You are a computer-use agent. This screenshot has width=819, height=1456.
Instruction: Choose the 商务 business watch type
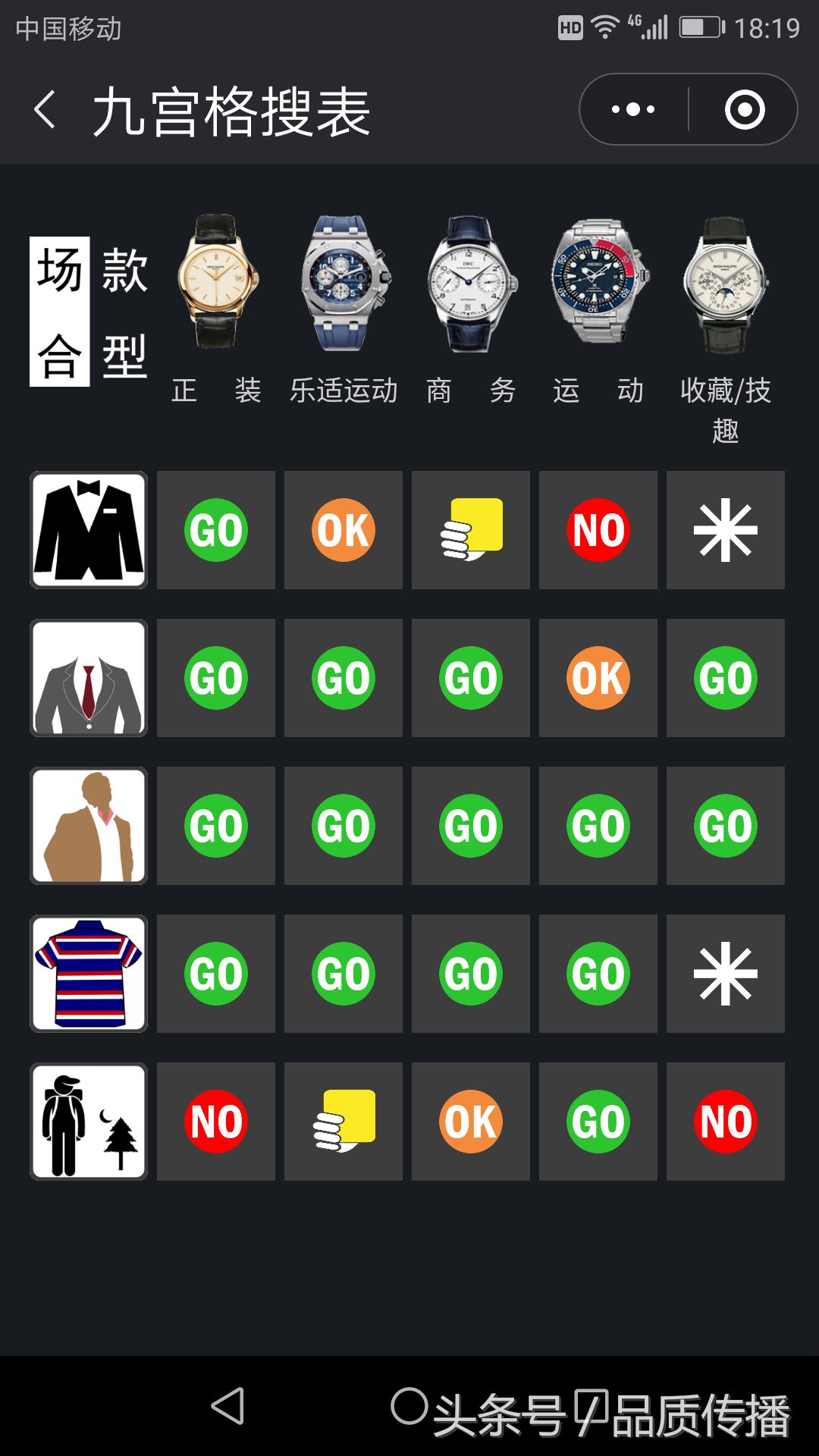[471, 303]
